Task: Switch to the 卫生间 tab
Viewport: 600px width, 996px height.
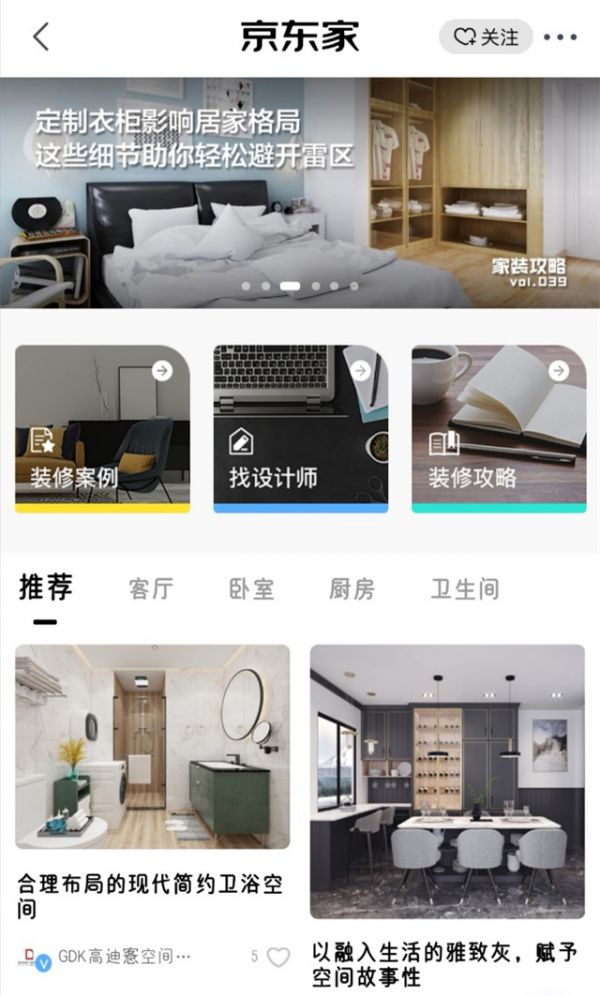Action: (465, 590)
